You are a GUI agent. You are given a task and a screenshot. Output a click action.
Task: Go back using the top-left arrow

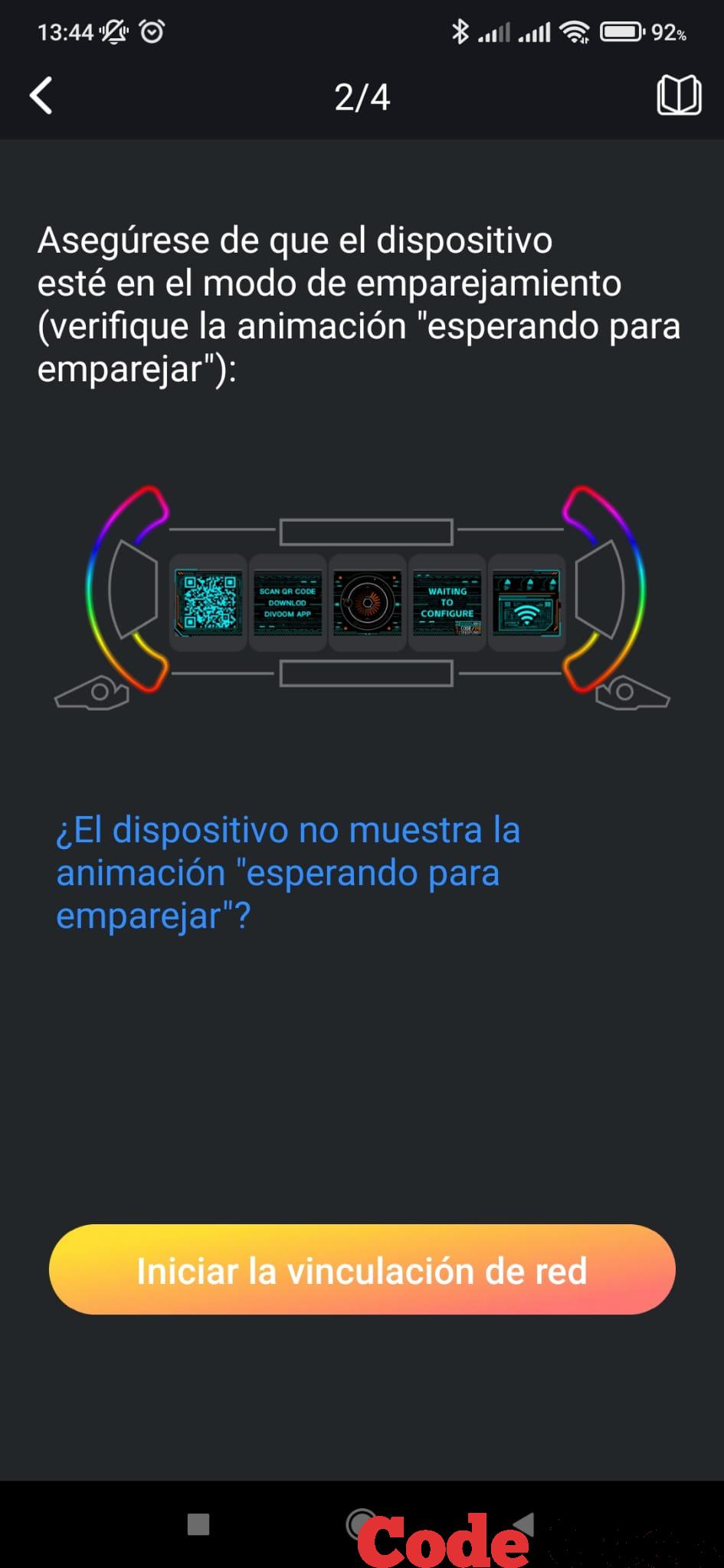click(x=41, y=96)
